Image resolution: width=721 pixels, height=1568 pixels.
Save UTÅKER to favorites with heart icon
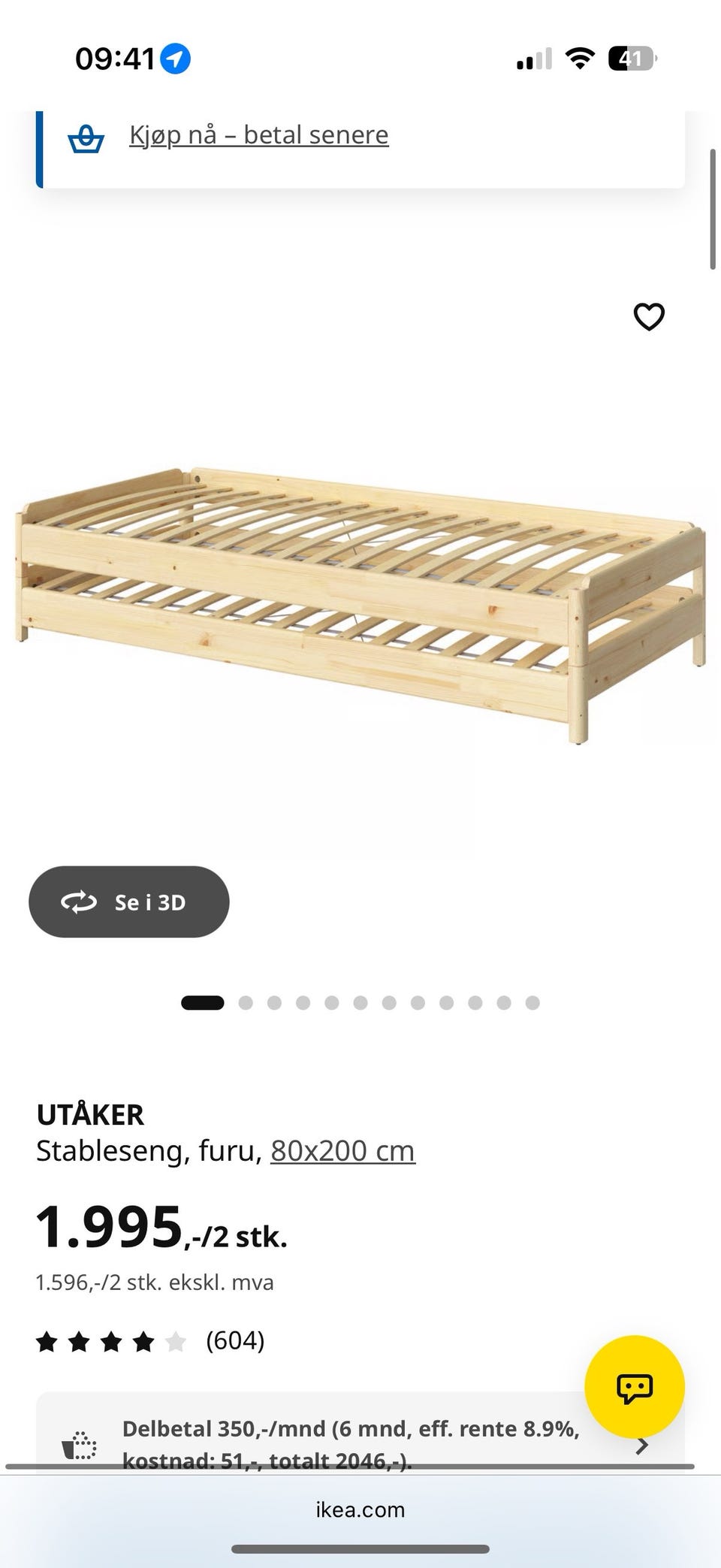[x=649, y=317]
